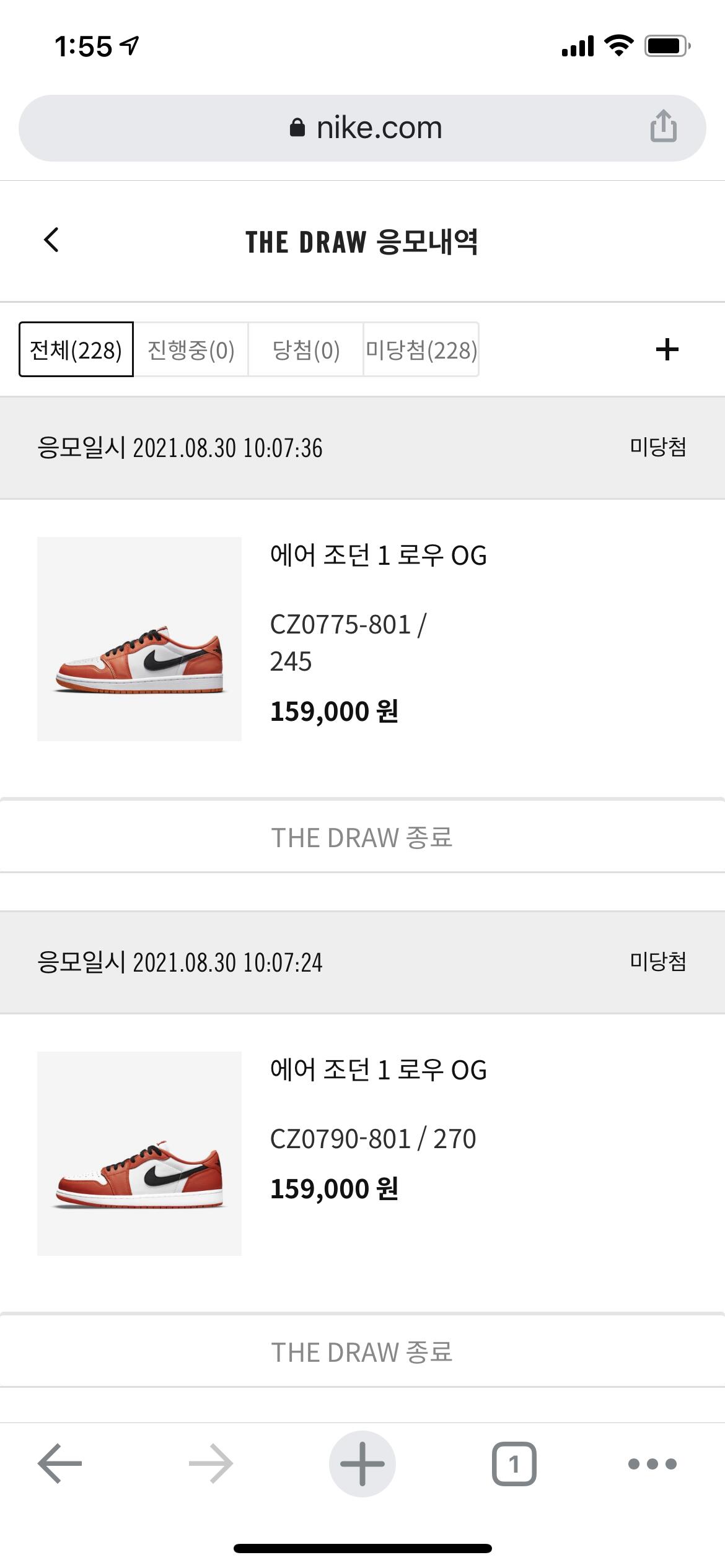
Task: Open a new browser tab
Action: pyautogui.click(x=362, y=1463)
